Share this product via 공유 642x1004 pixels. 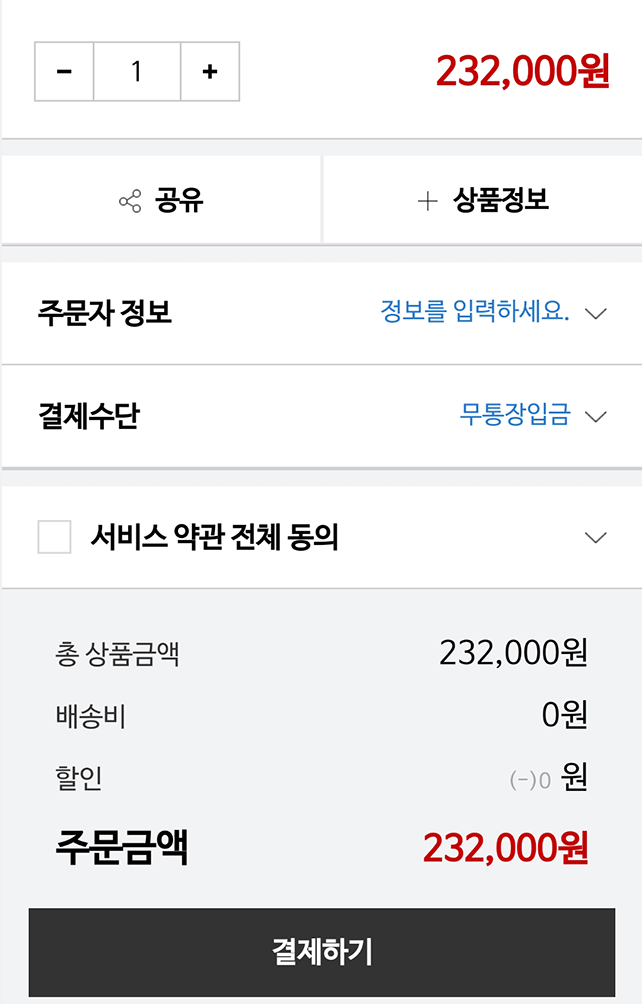click(161, 201)
